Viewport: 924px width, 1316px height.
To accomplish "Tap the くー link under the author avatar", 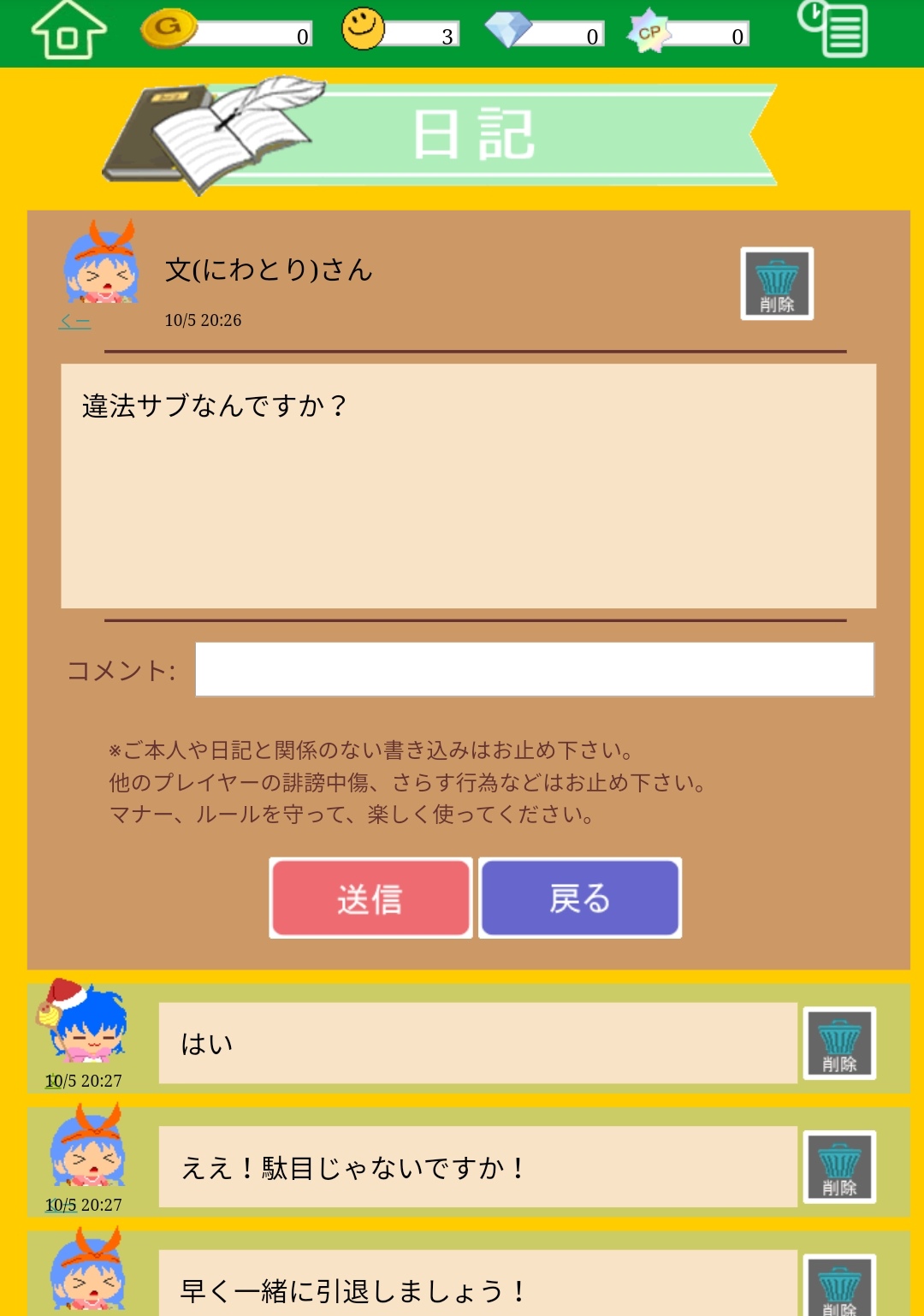I will point(74,322).
